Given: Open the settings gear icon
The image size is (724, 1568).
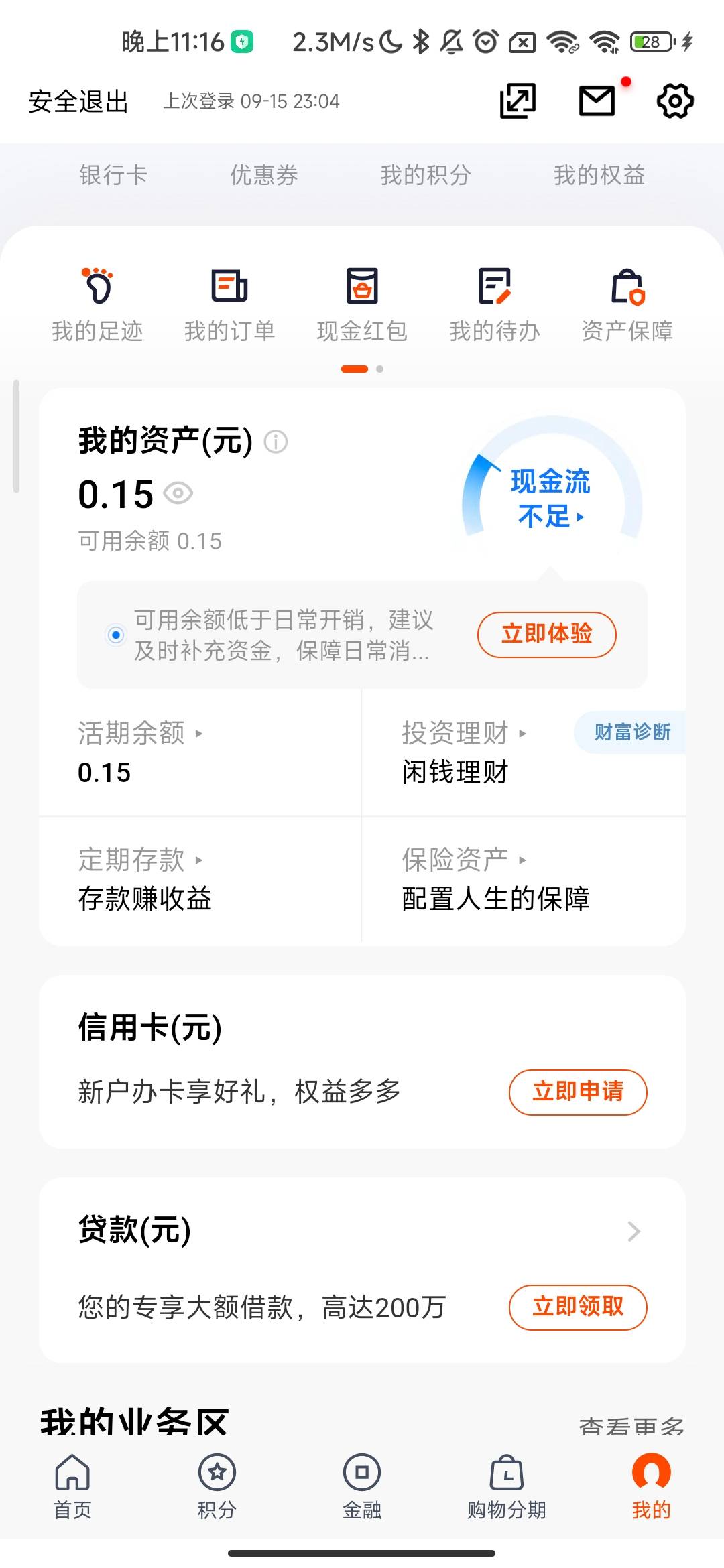Looking at the screenshot, I should coord(674,101).
